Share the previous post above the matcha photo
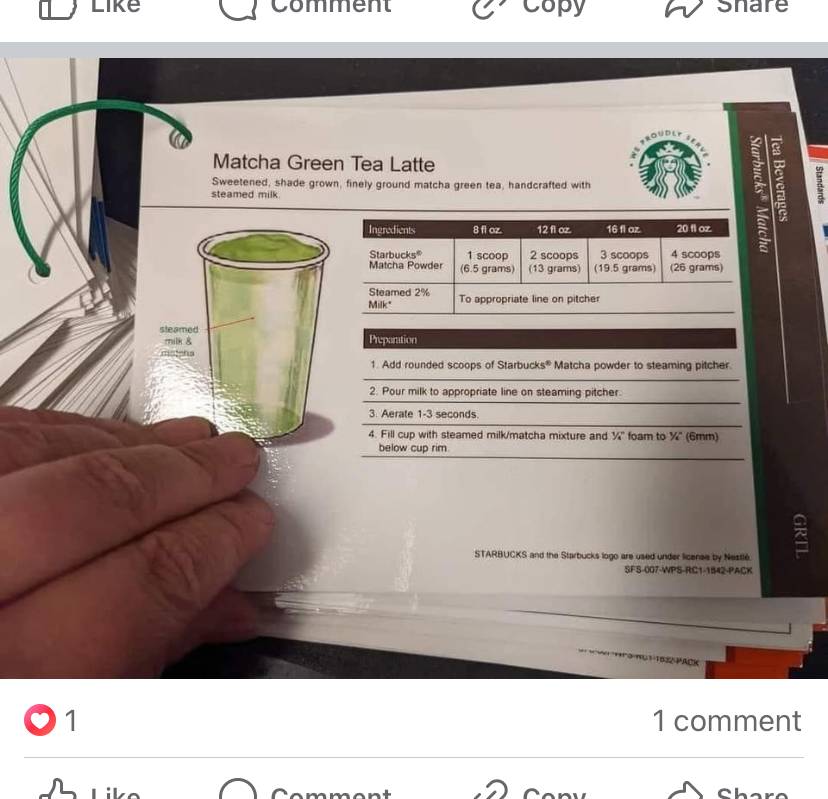 click(x=726, y=8)
